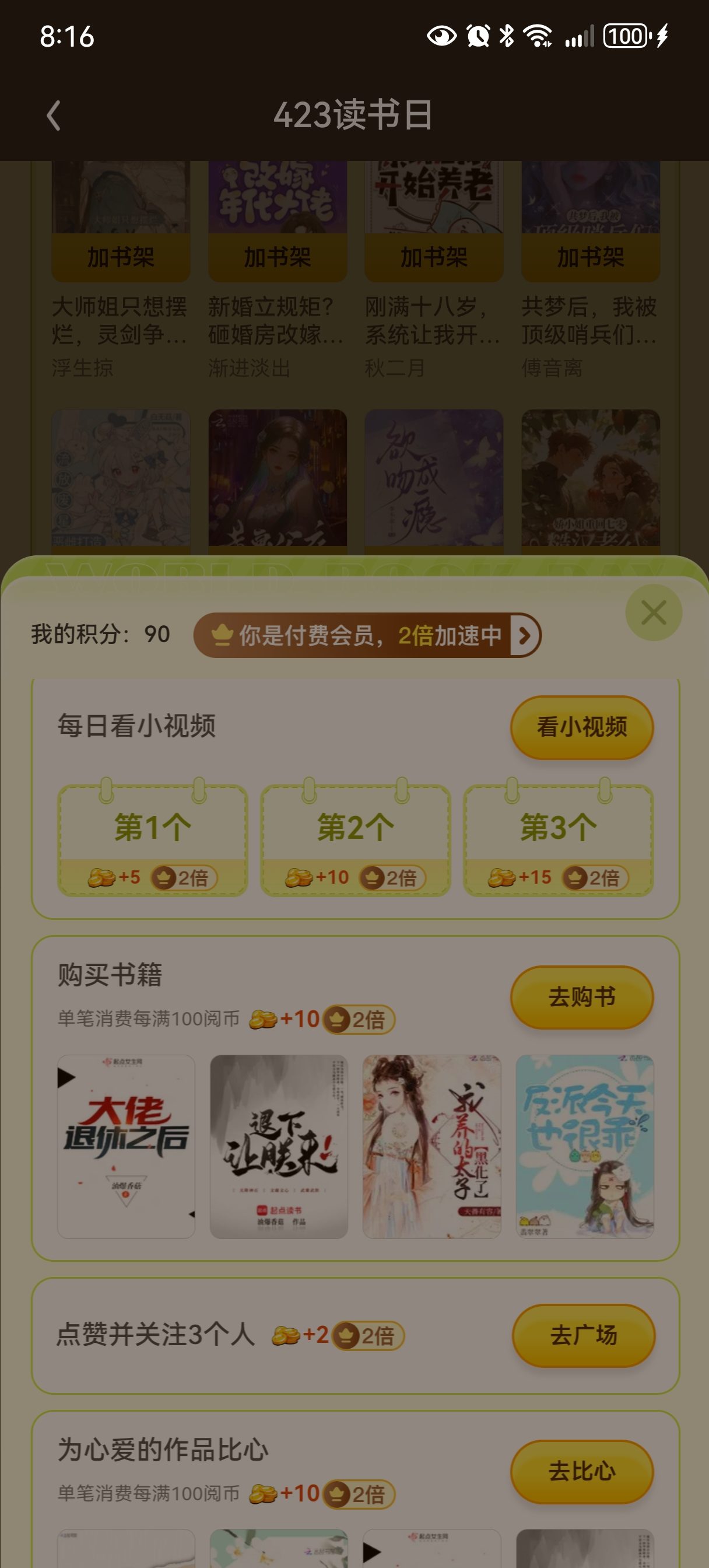This screenshot has height=1568, width=709.
Task: Tap the 去购书 button
Action: tap(582, 997)
